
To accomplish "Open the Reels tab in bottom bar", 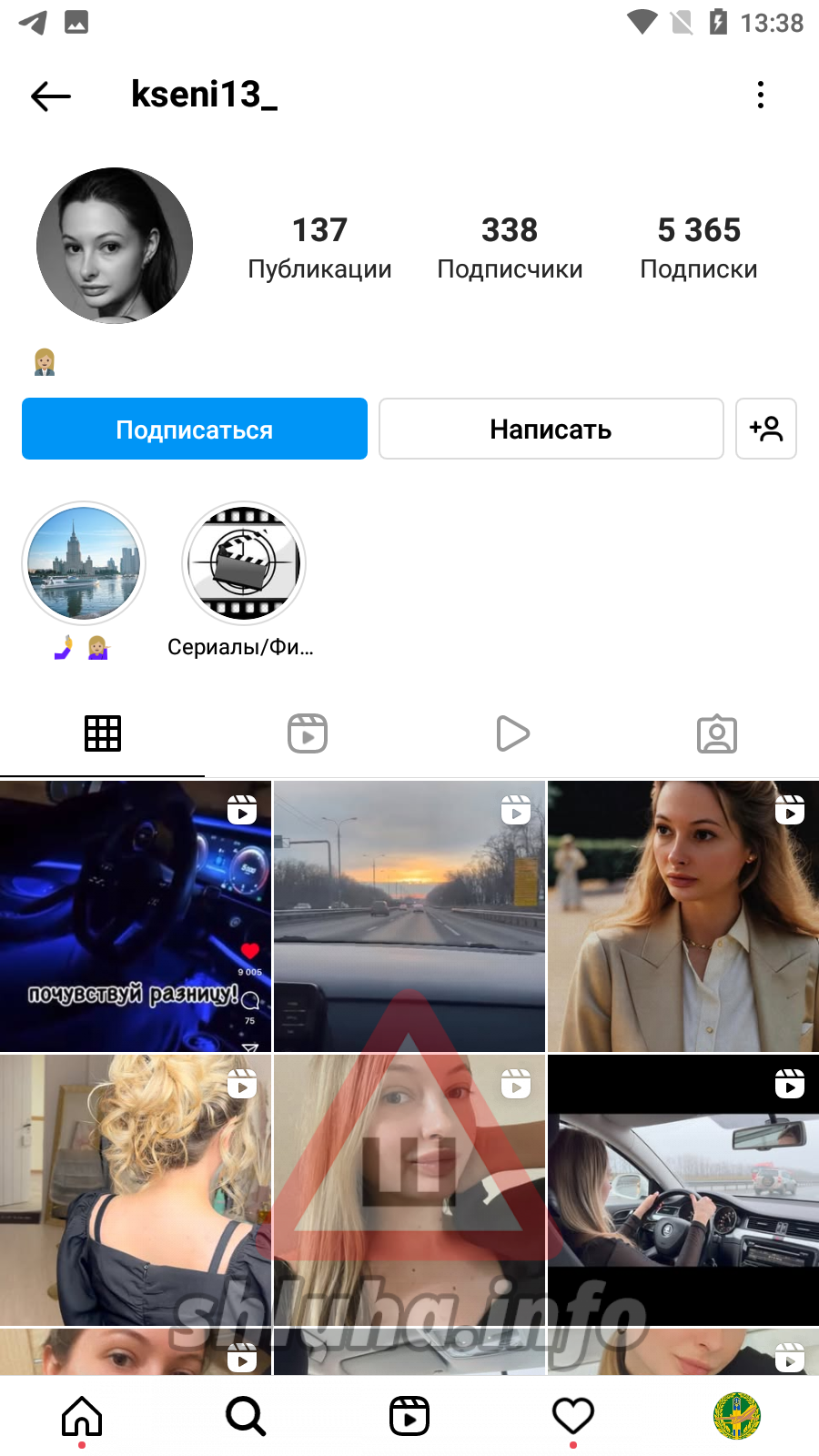I will 409,1416.
